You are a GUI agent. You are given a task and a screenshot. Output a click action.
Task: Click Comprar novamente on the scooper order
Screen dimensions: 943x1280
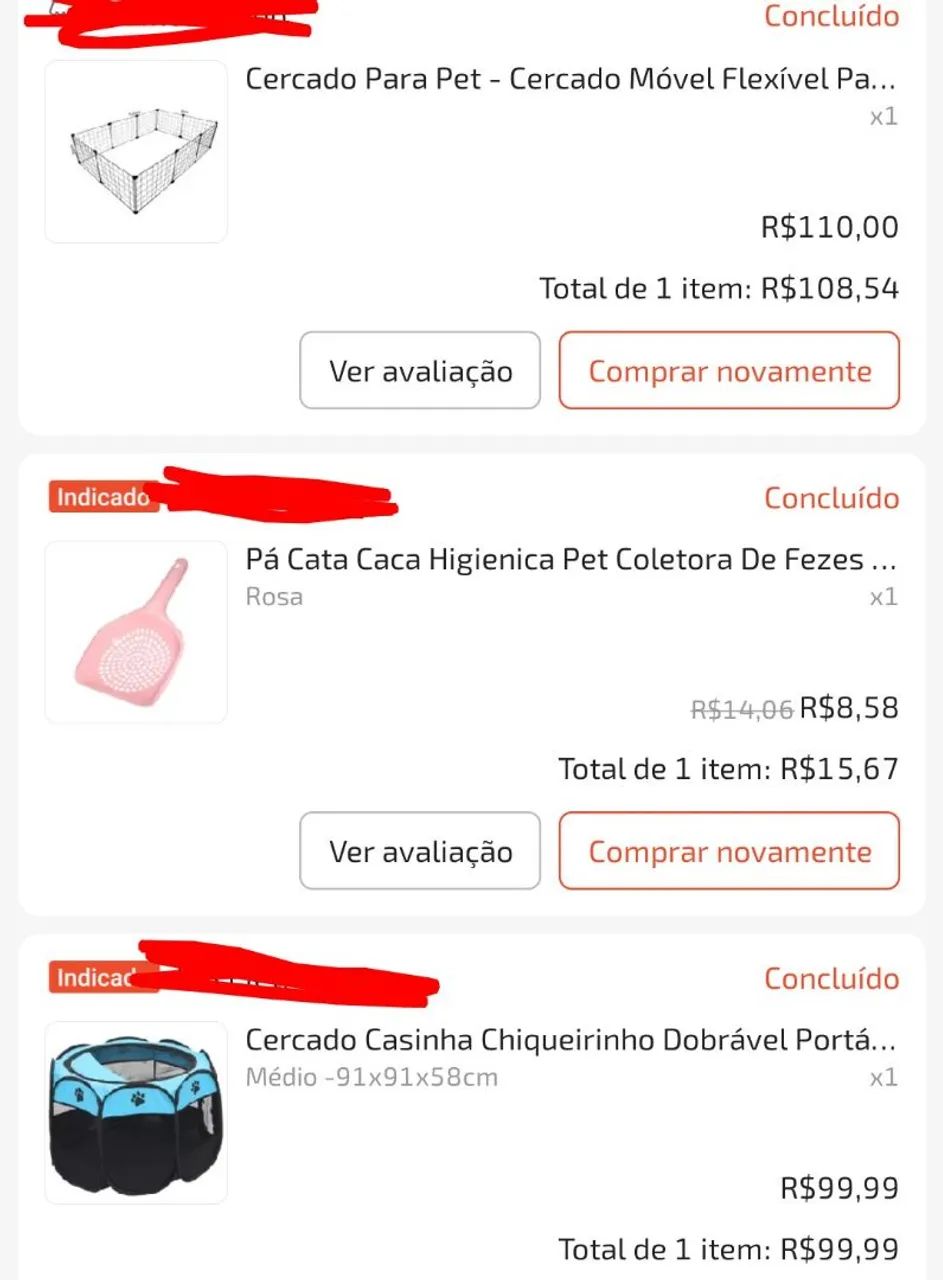(x=728, y=851)
